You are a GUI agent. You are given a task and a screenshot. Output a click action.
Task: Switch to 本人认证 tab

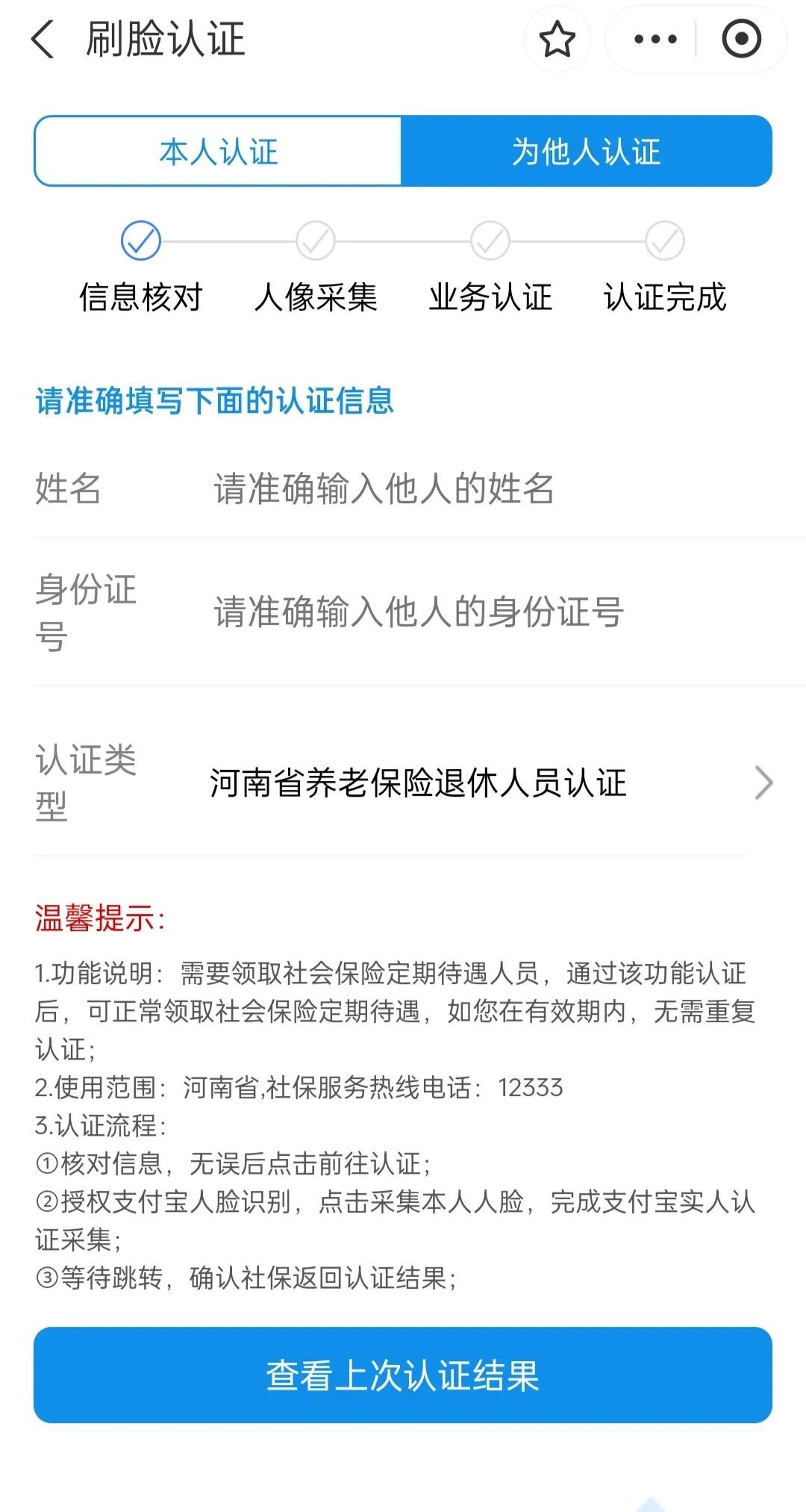point(218,152)
